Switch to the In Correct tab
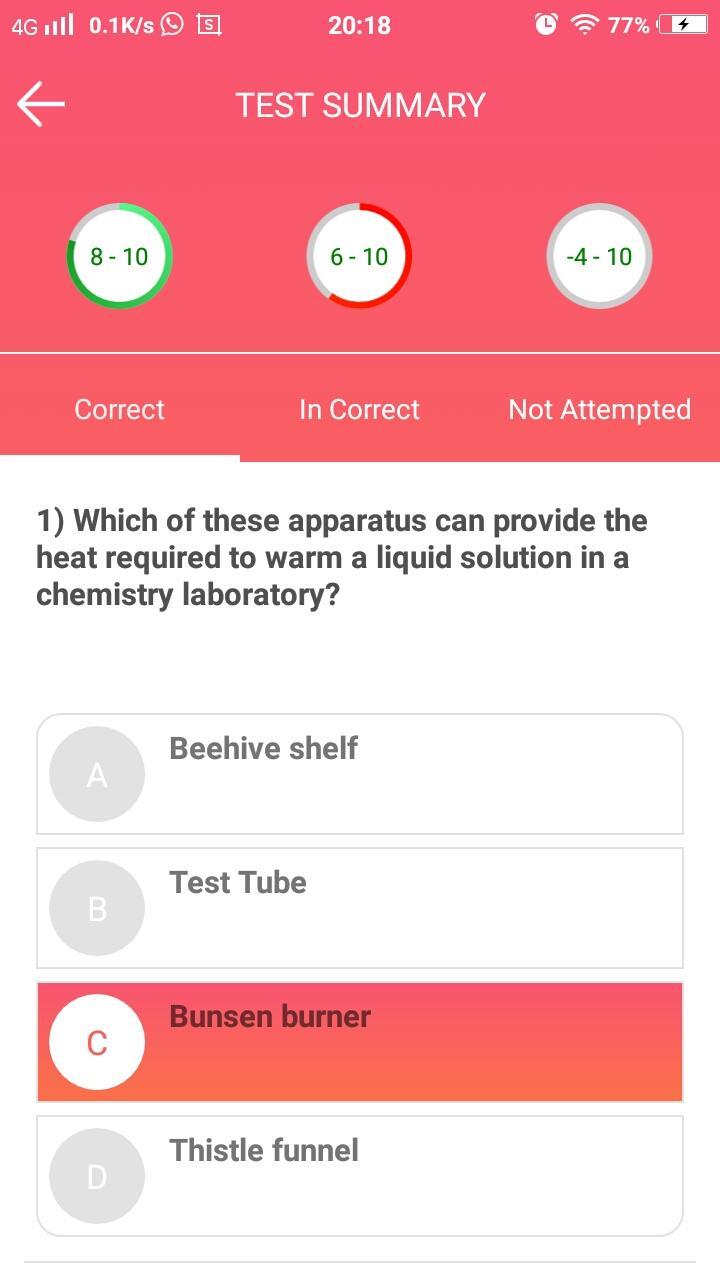This screenshot has height=1280, width=720. pos(359,409)
